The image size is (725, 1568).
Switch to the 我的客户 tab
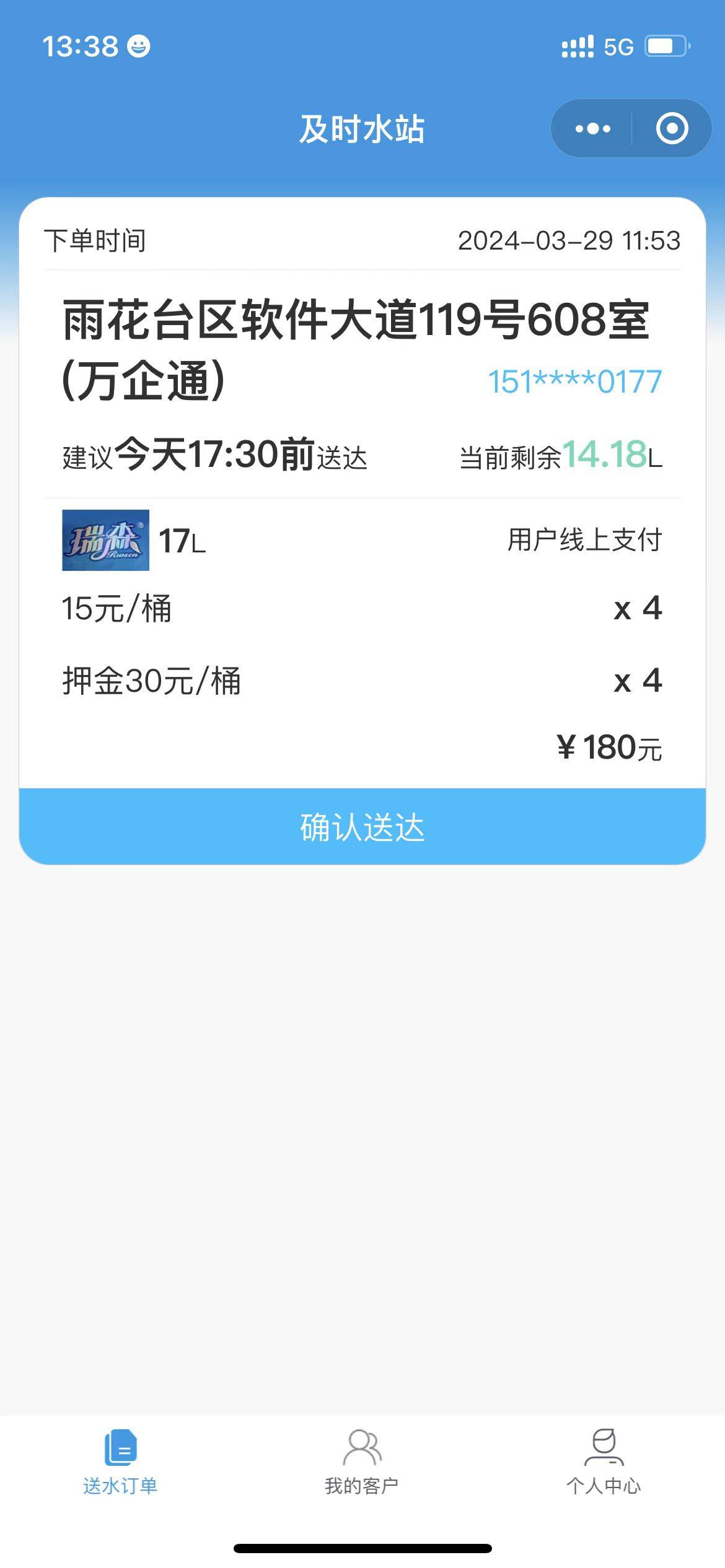(362, 1463)
